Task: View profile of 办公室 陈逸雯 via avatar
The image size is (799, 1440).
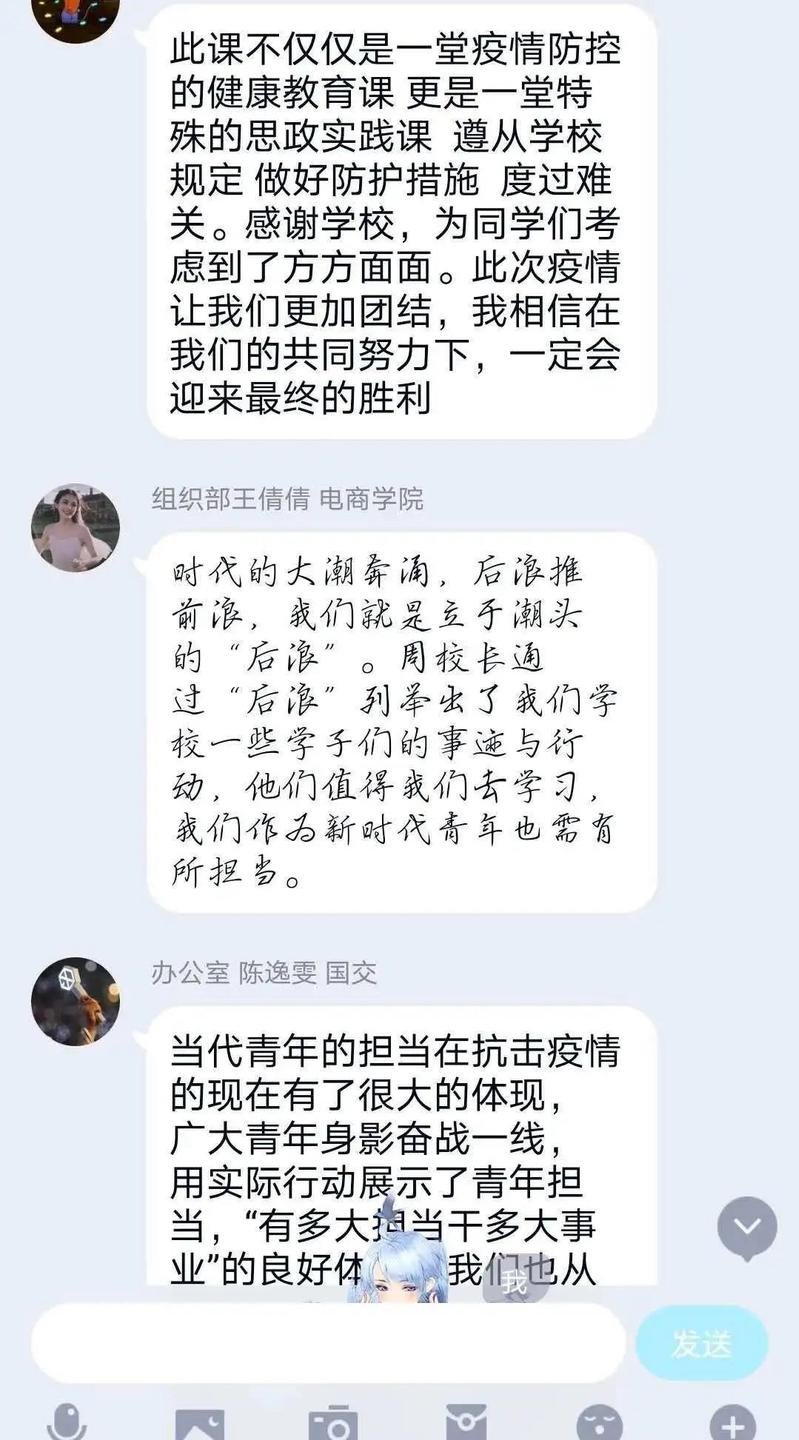Action: click(x=76, y=1001)
